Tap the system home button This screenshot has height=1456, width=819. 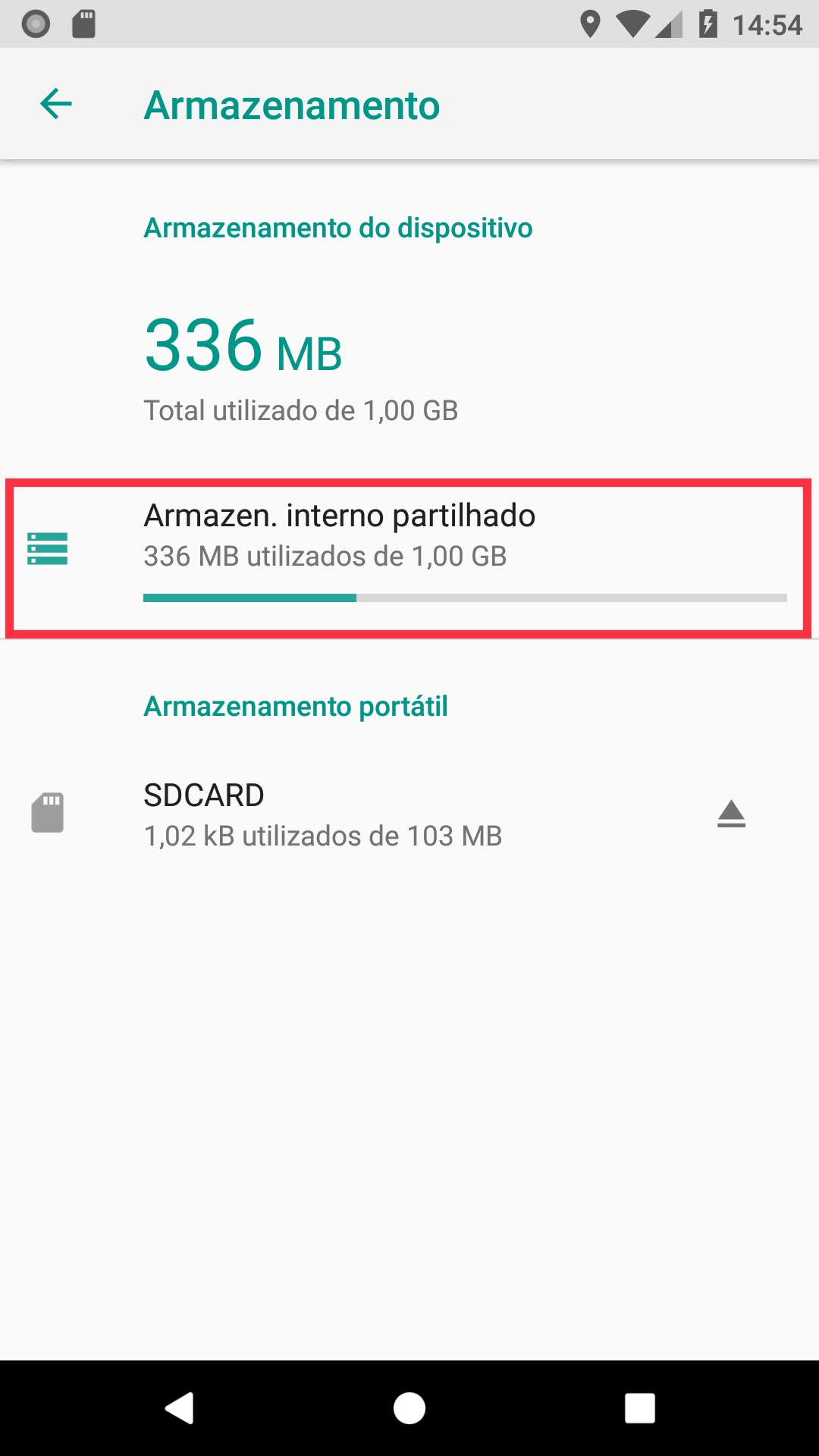tap(409, 1408)
